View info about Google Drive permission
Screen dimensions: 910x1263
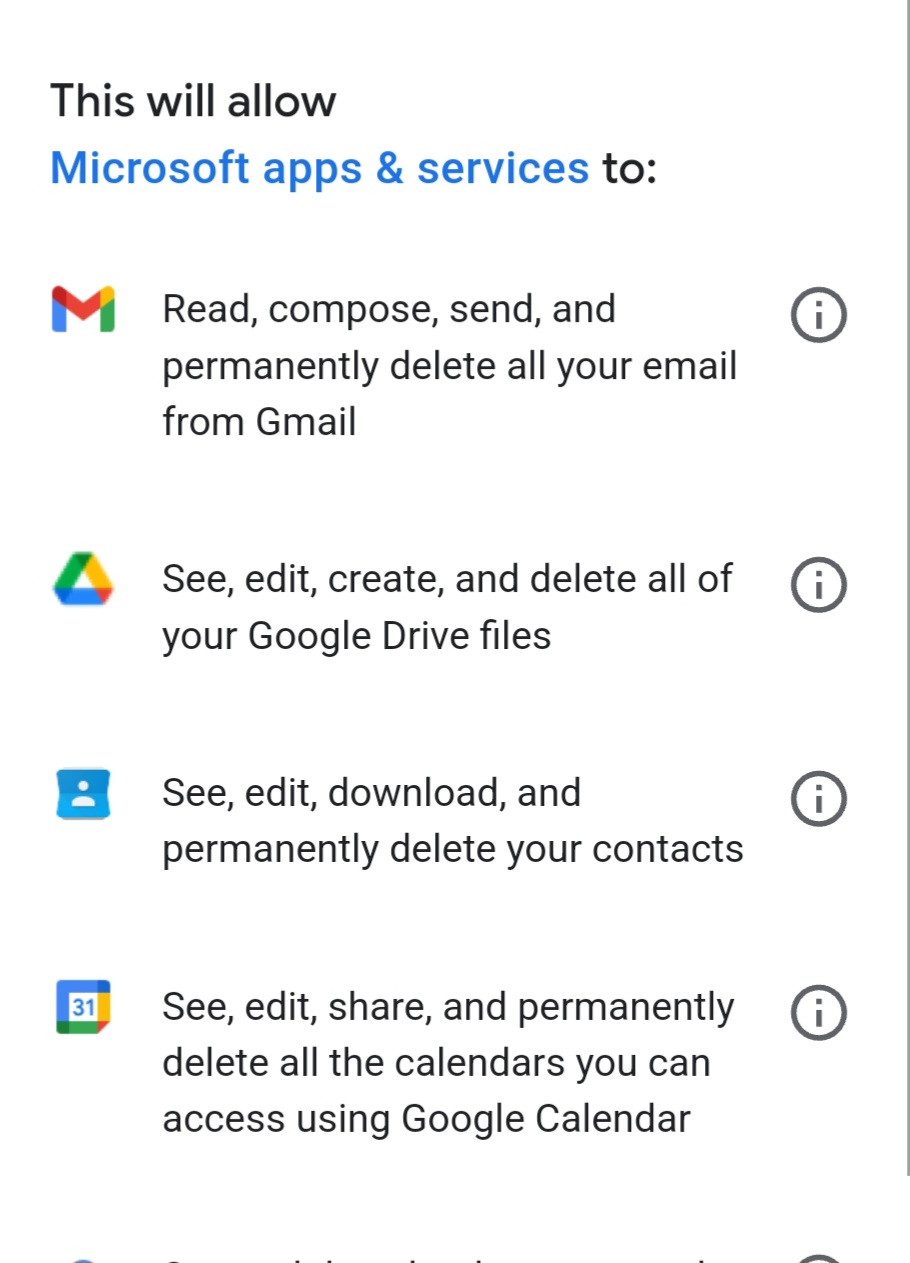[x=818, y=585]
